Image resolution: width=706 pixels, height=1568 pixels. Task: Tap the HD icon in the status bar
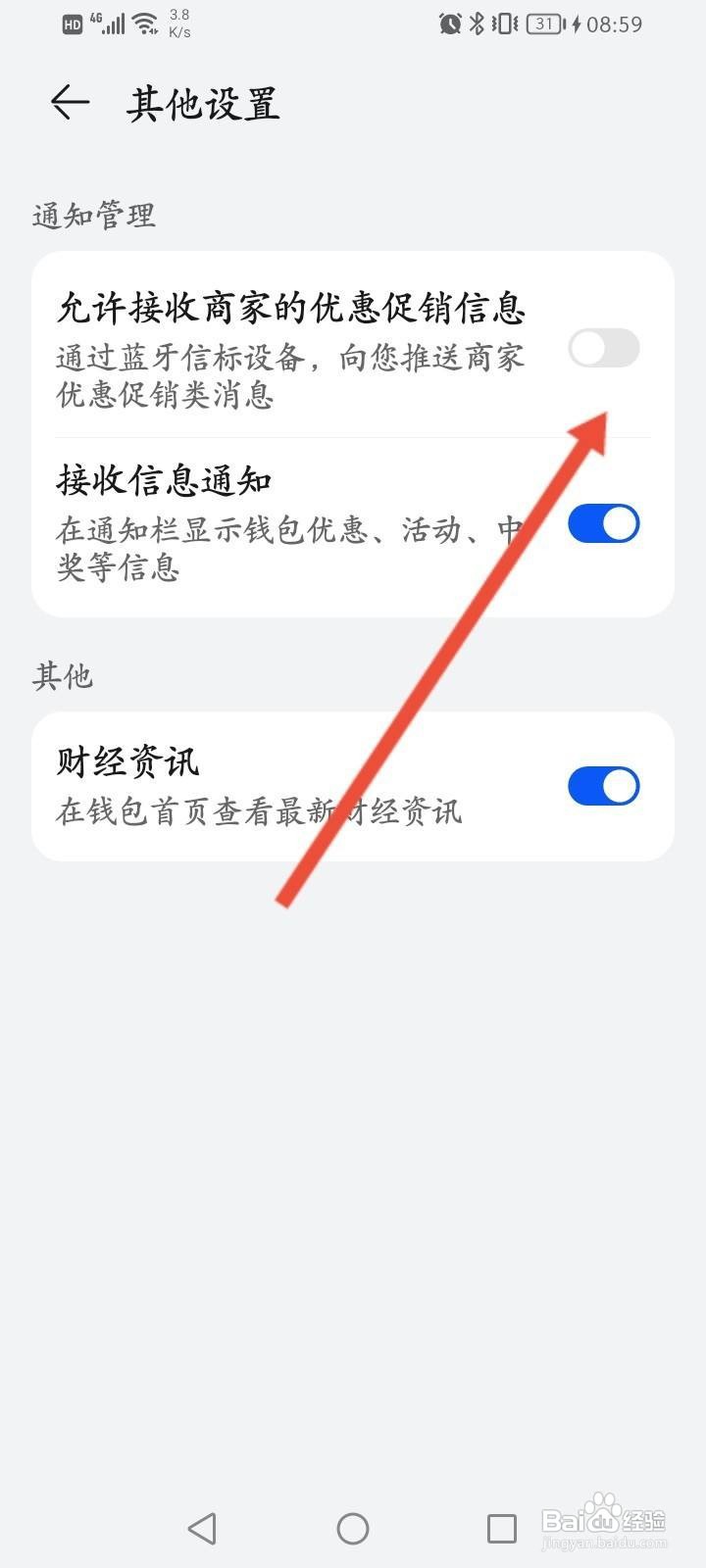coord(70,23)
